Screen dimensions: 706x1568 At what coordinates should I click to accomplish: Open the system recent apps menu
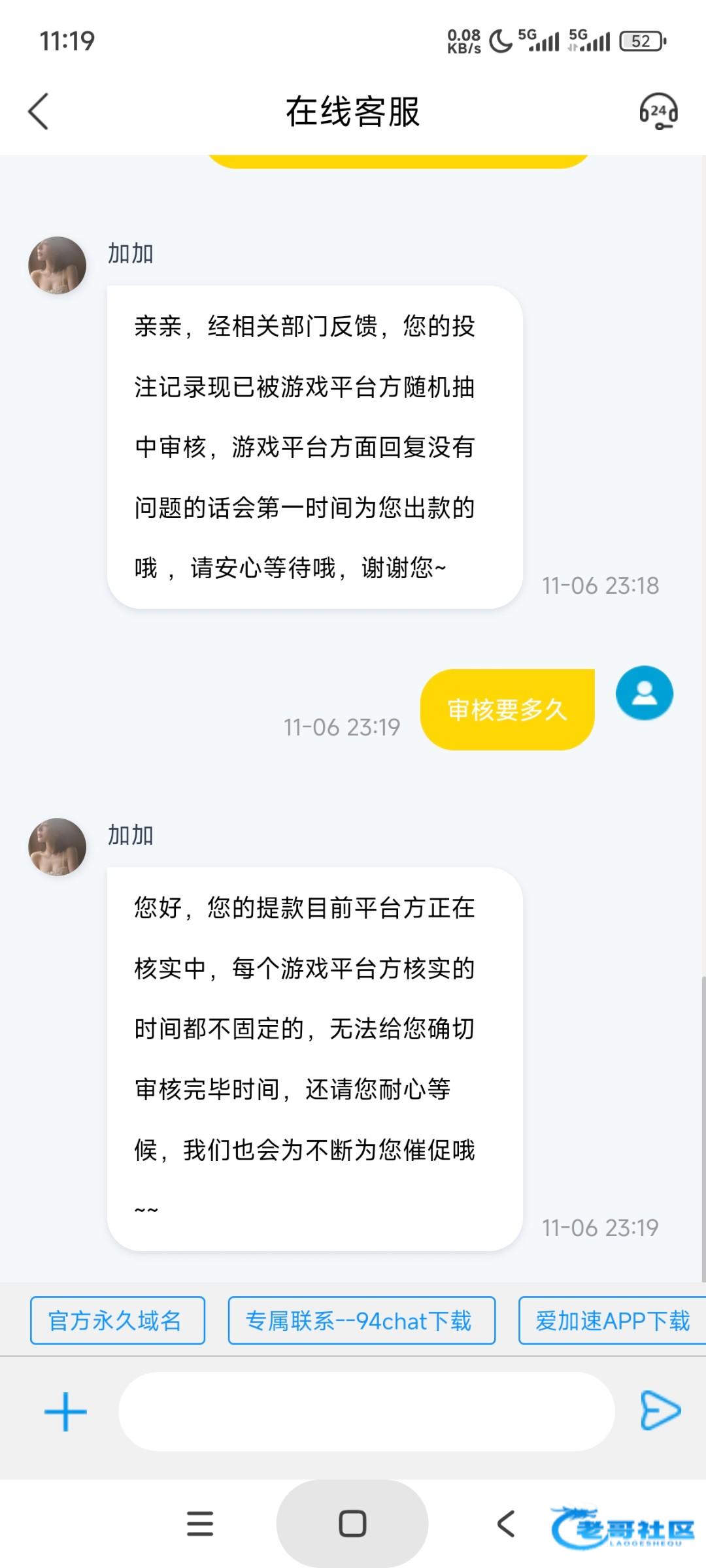pyautogui.click(x=200, y=1524)
